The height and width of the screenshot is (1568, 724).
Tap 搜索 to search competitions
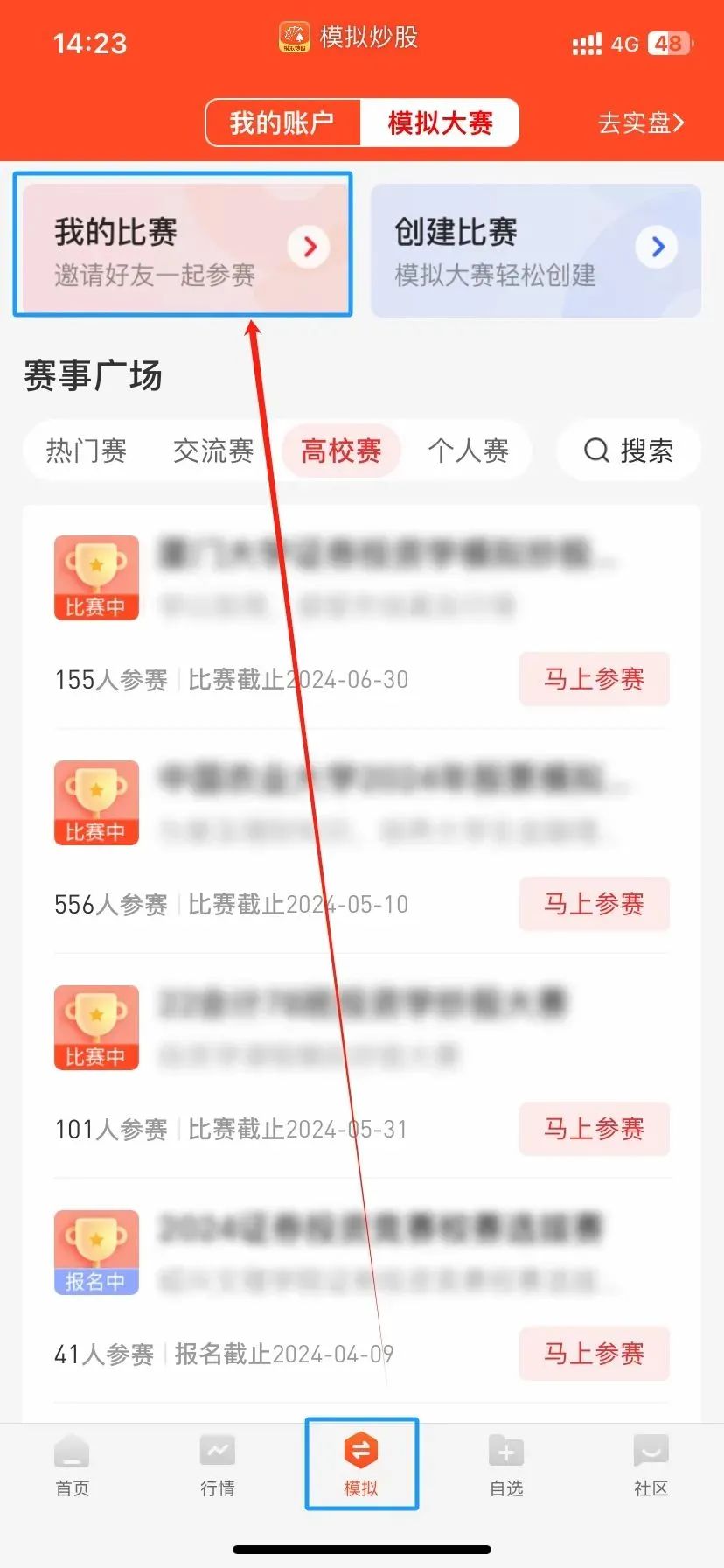(629, 451)
